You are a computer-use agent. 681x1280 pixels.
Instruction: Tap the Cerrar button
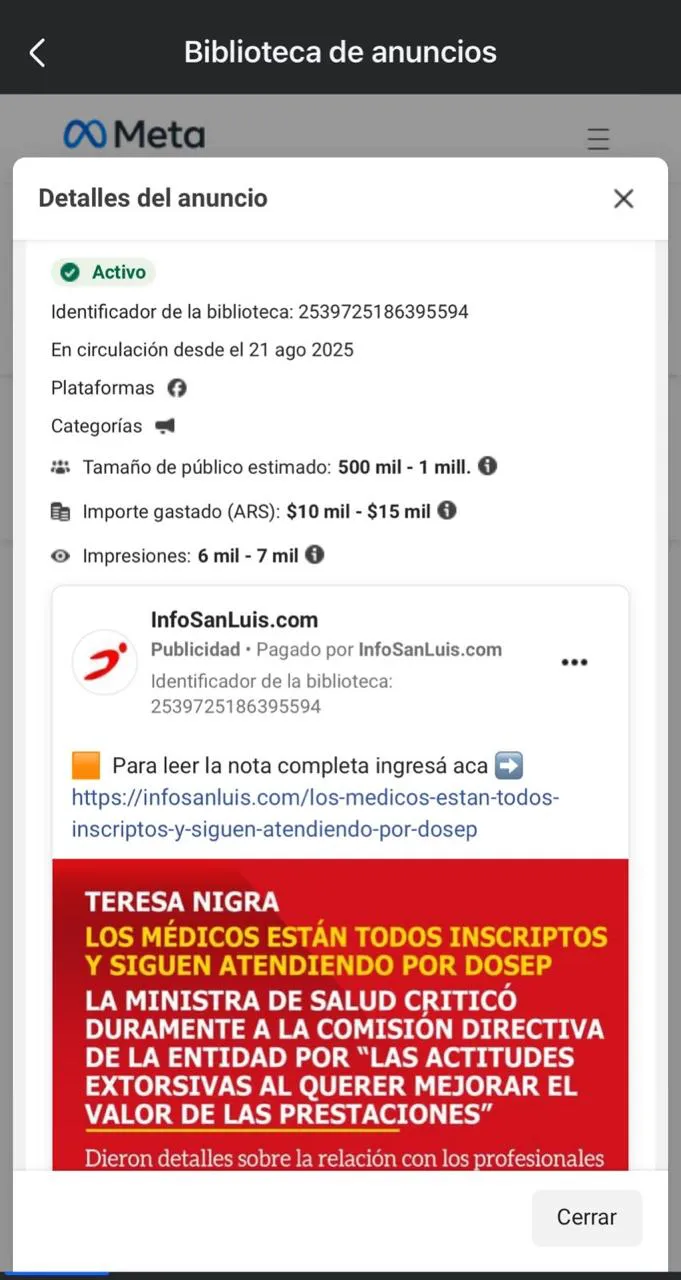(586, 1217)
